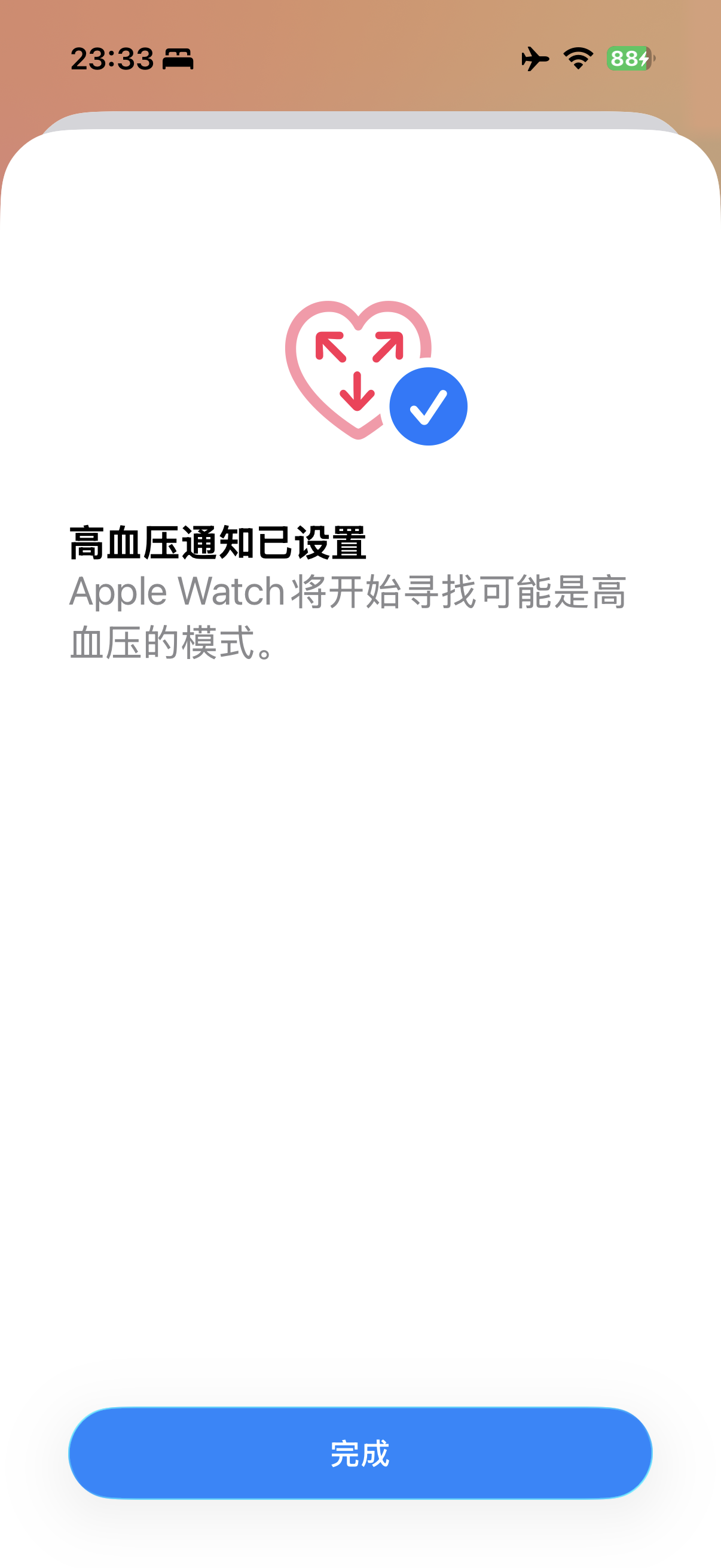The height and width of the screenshot is (1568, 721).
Task: Tap the 完成 button to finish setup
Action: (360, 1453)
